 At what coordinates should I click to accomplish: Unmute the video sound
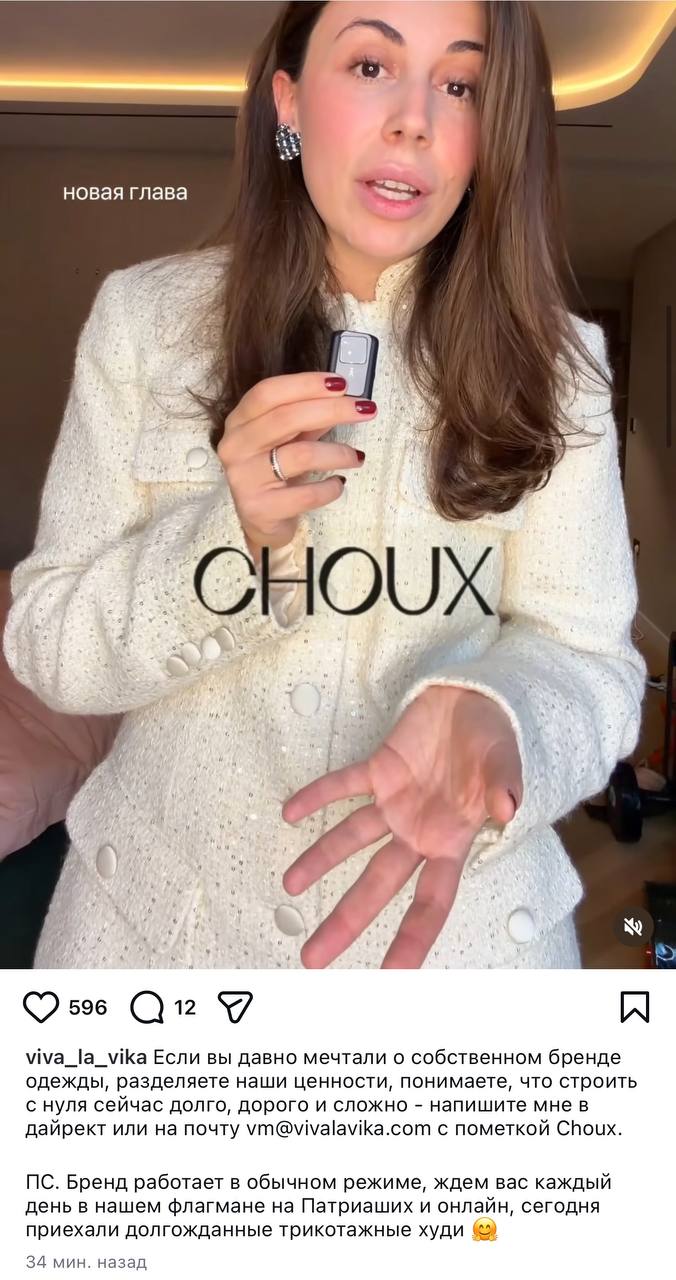(633, 927)
